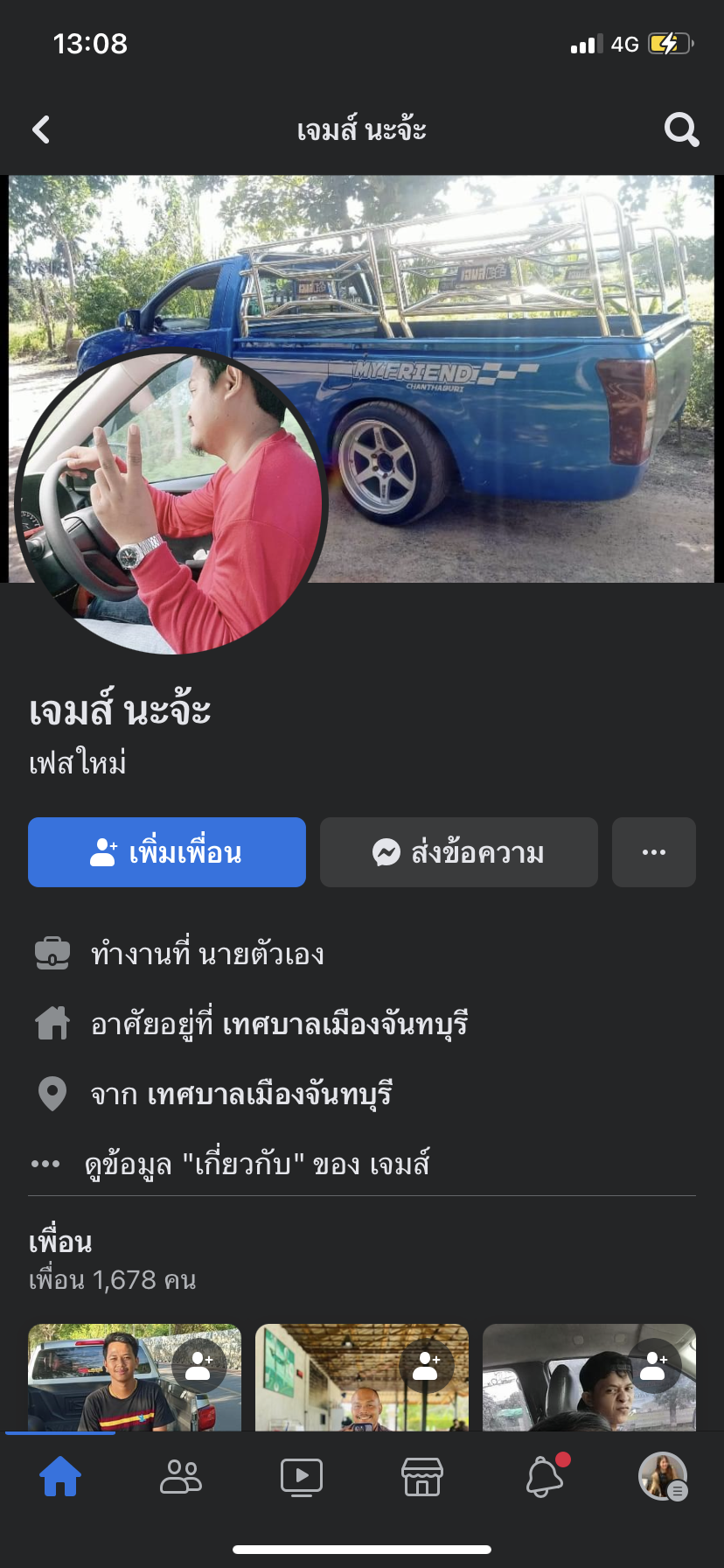Send a message via ส่งข้อความ
724x1568 pixels.
458,852
